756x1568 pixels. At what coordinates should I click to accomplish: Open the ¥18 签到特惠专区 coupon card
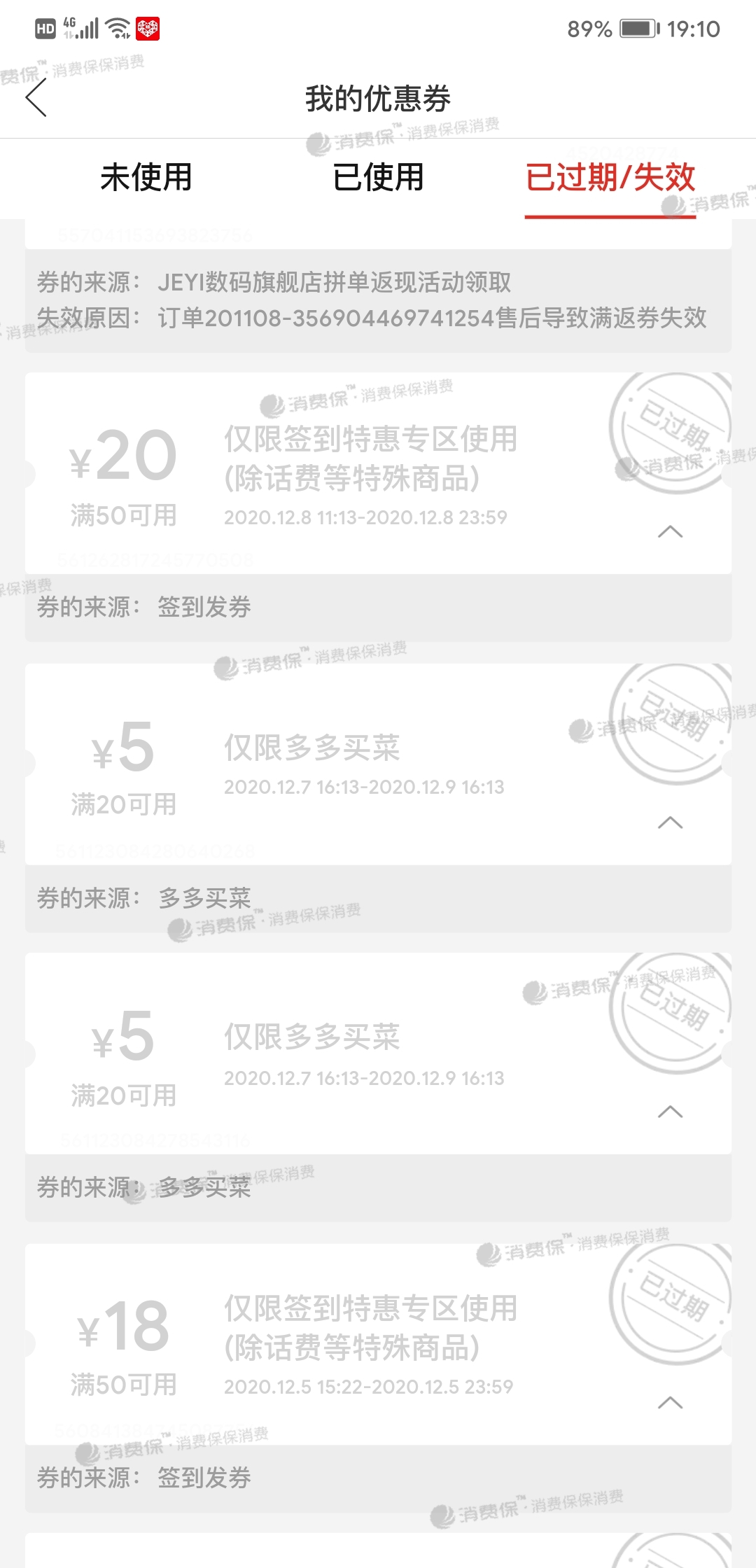click(378, 1344)
